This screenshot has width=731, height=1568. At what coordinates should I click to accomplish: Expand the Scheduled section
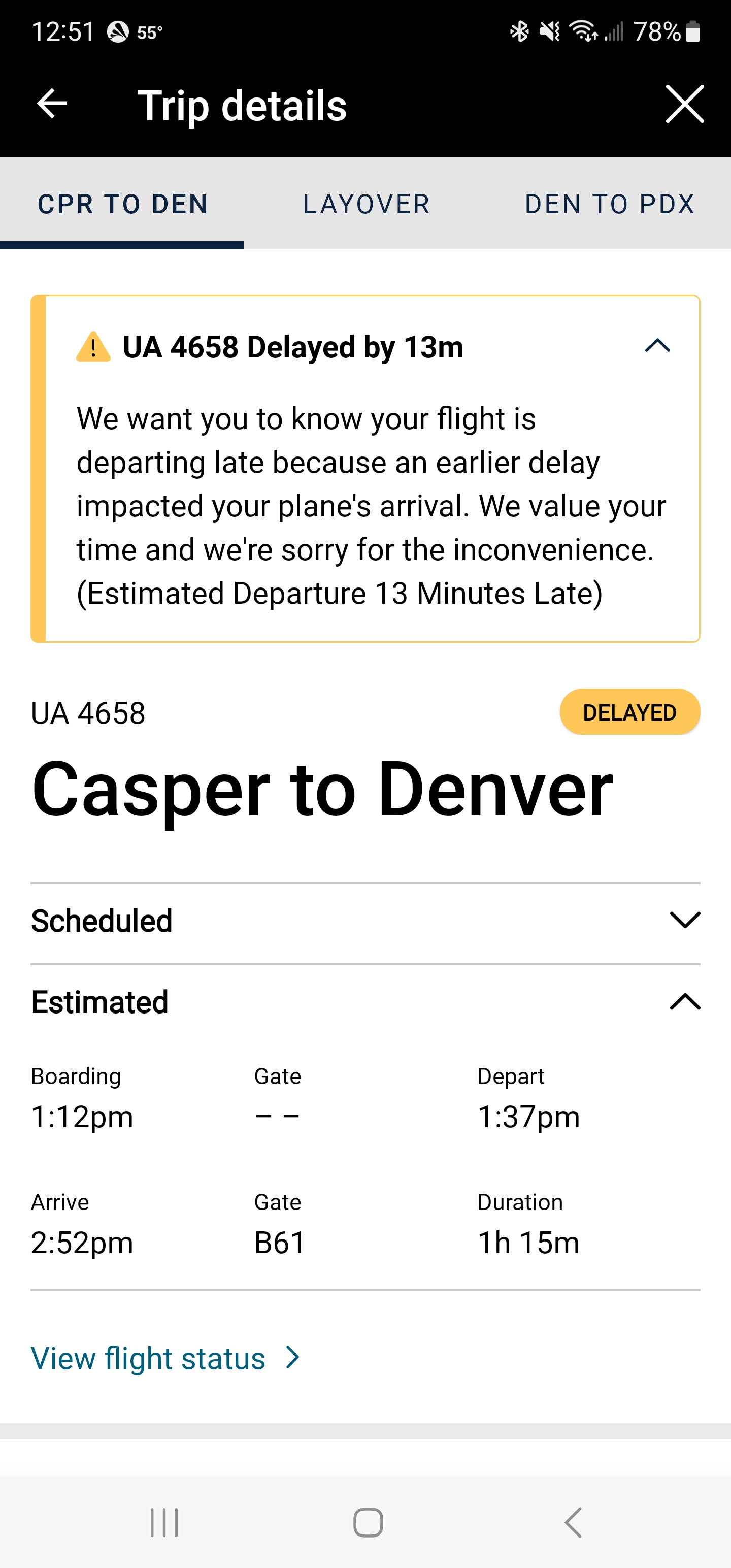pos(684,920)
